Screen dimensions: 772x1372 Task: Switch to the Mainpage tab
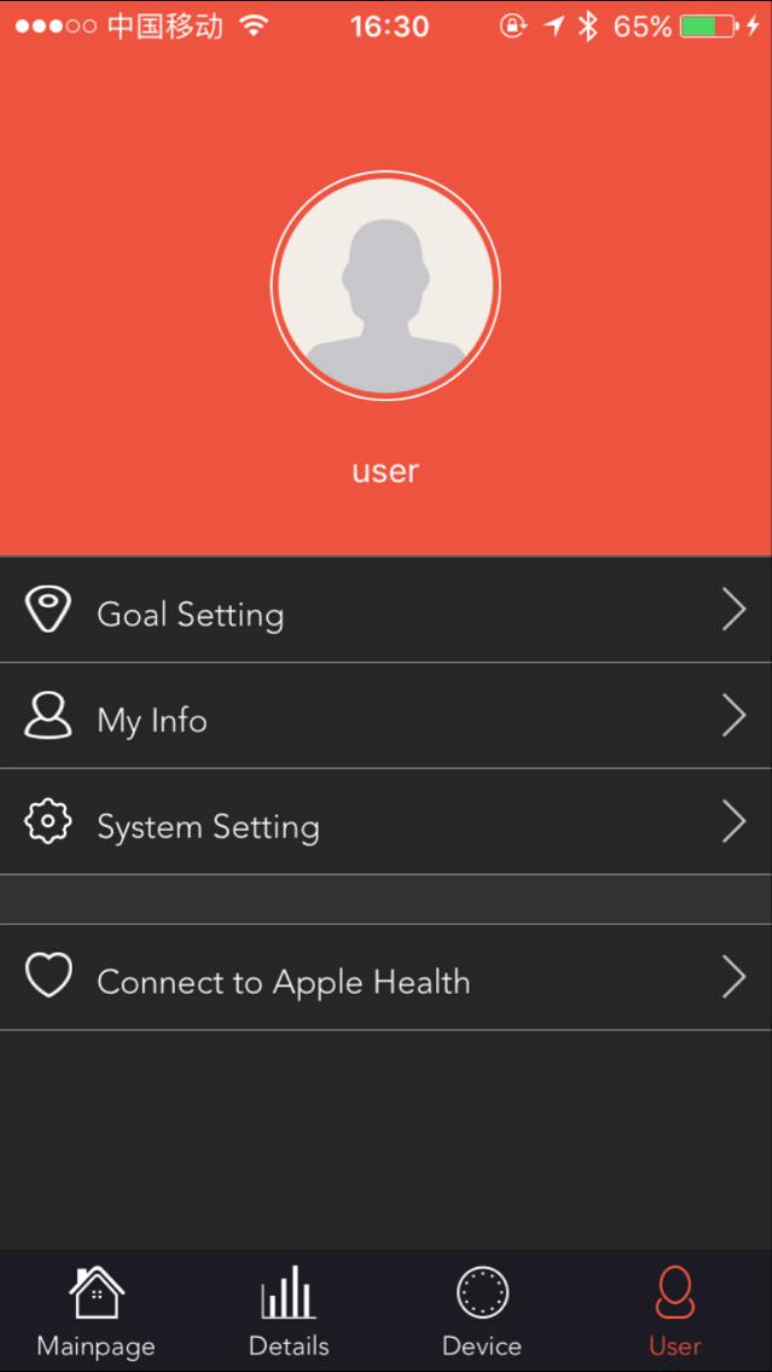[96, 1310]
